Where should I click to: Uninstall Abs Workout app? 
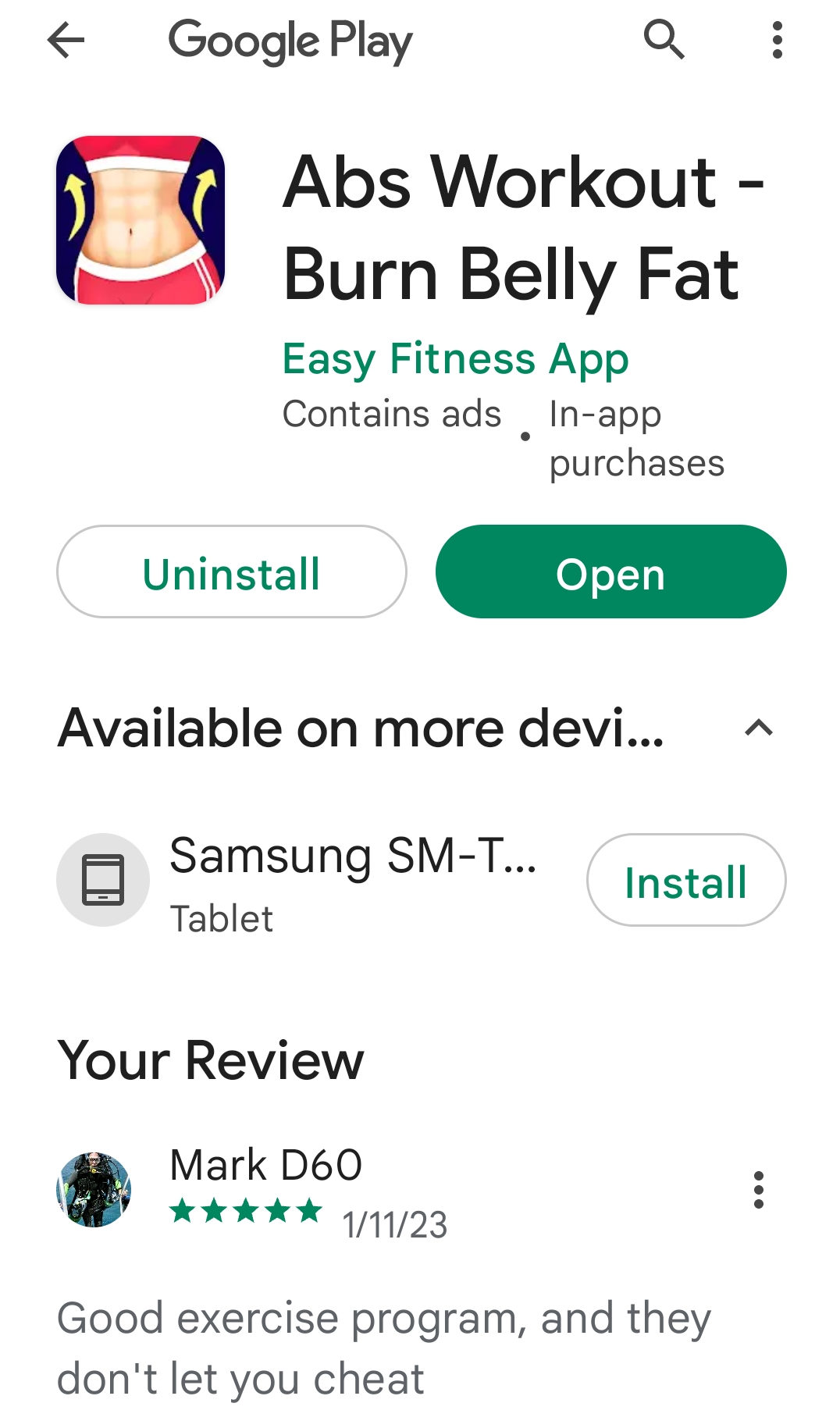pyautogui.click(x=232, y=572)
